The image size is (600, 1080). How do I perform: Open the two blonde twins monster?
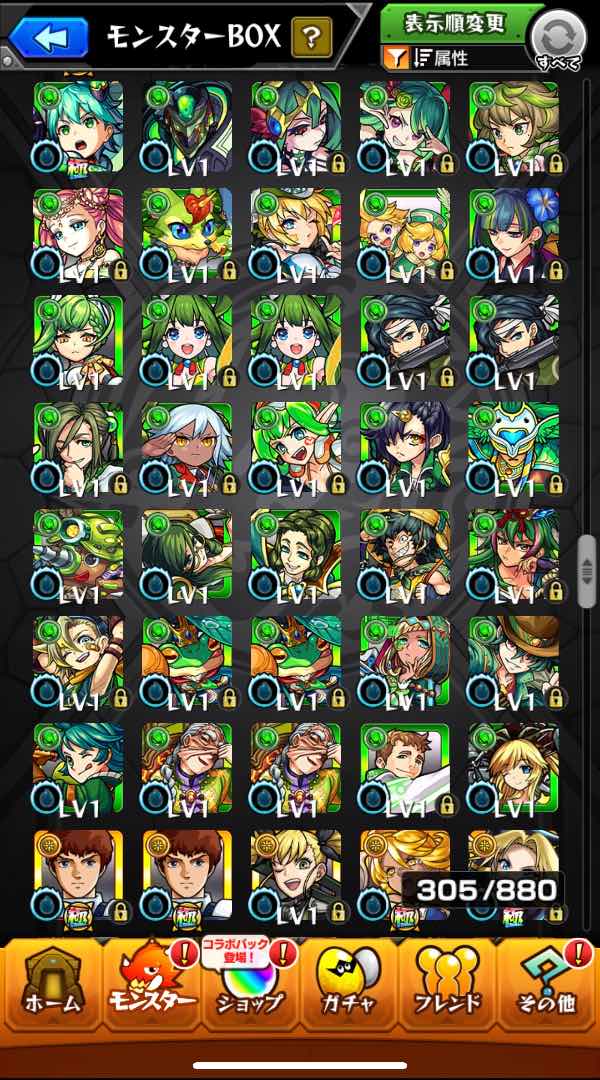click(404, 233)
